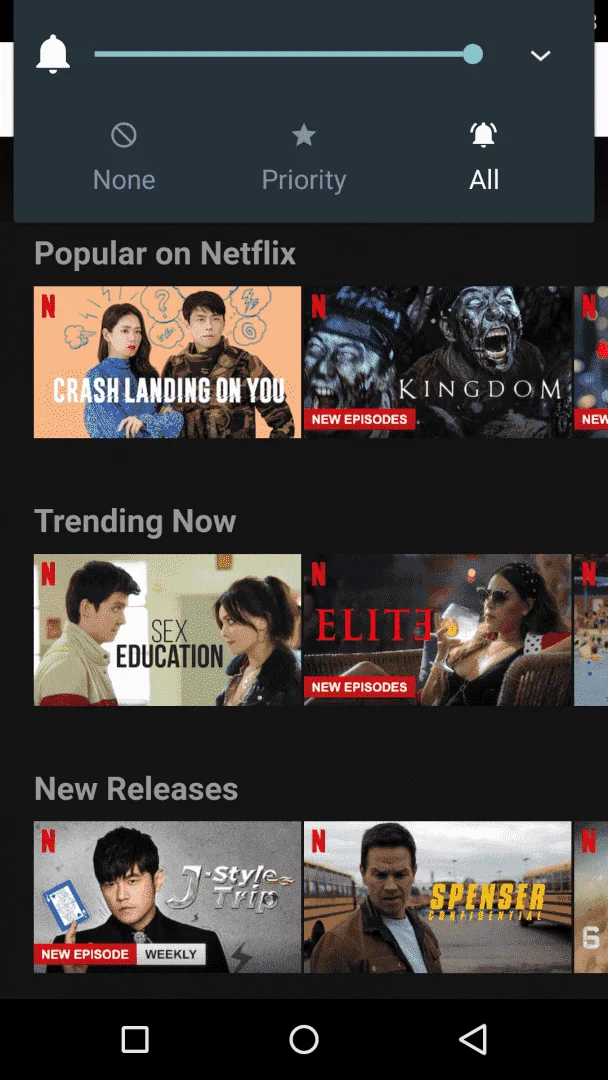Open the Kingdom series tile
Screen dimensions: 608x1080
437,362
